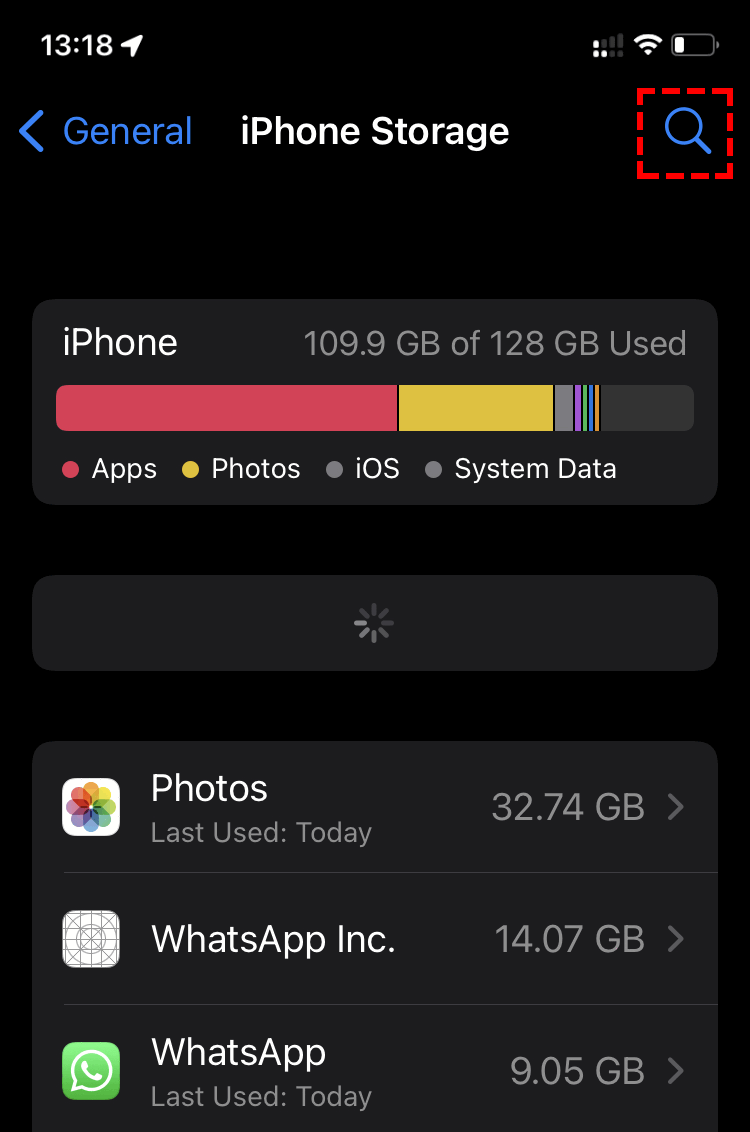
Task: Tap the 109.9 GB of 128 GB usage text
Action: coord(495,343)
